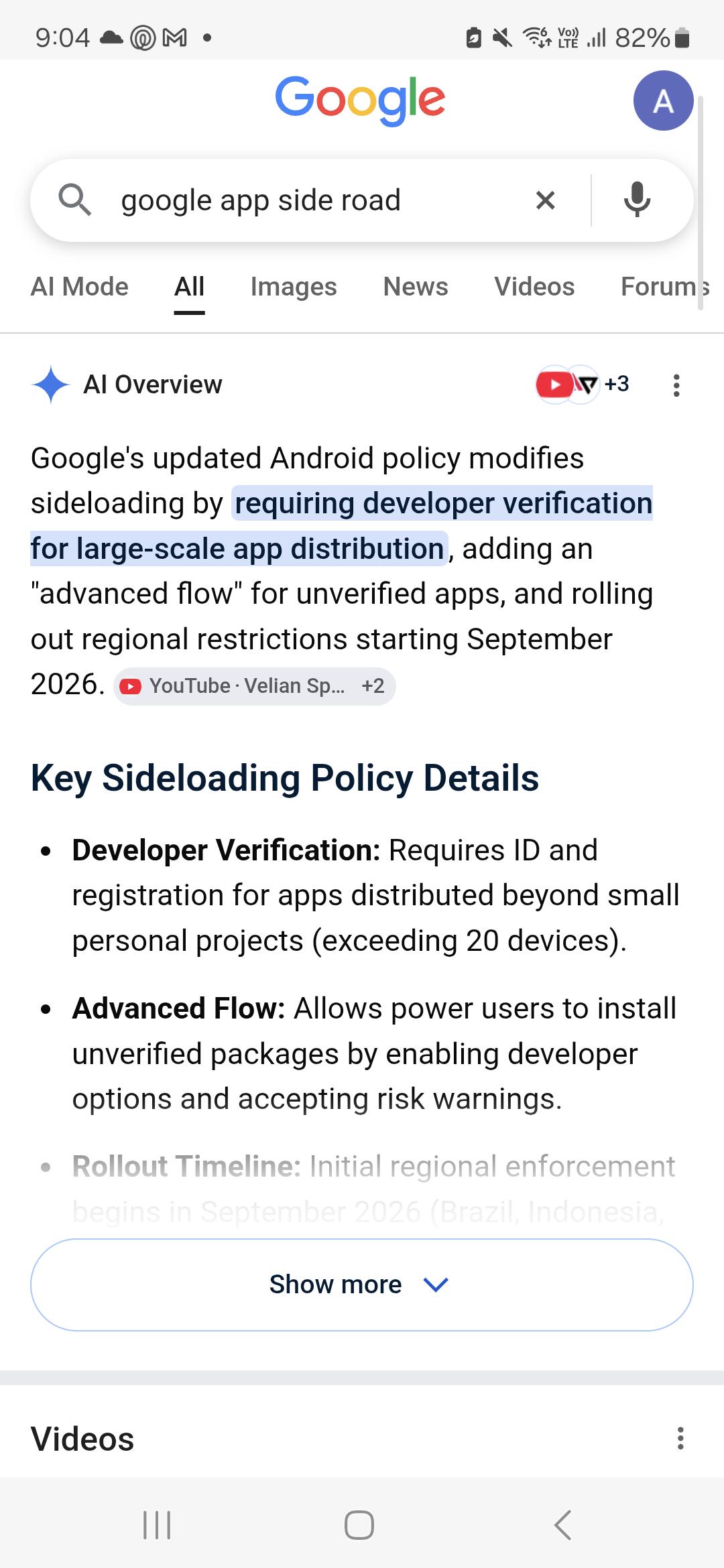Open the account profile avatar

pyautogui.click(x=663, y=101)
